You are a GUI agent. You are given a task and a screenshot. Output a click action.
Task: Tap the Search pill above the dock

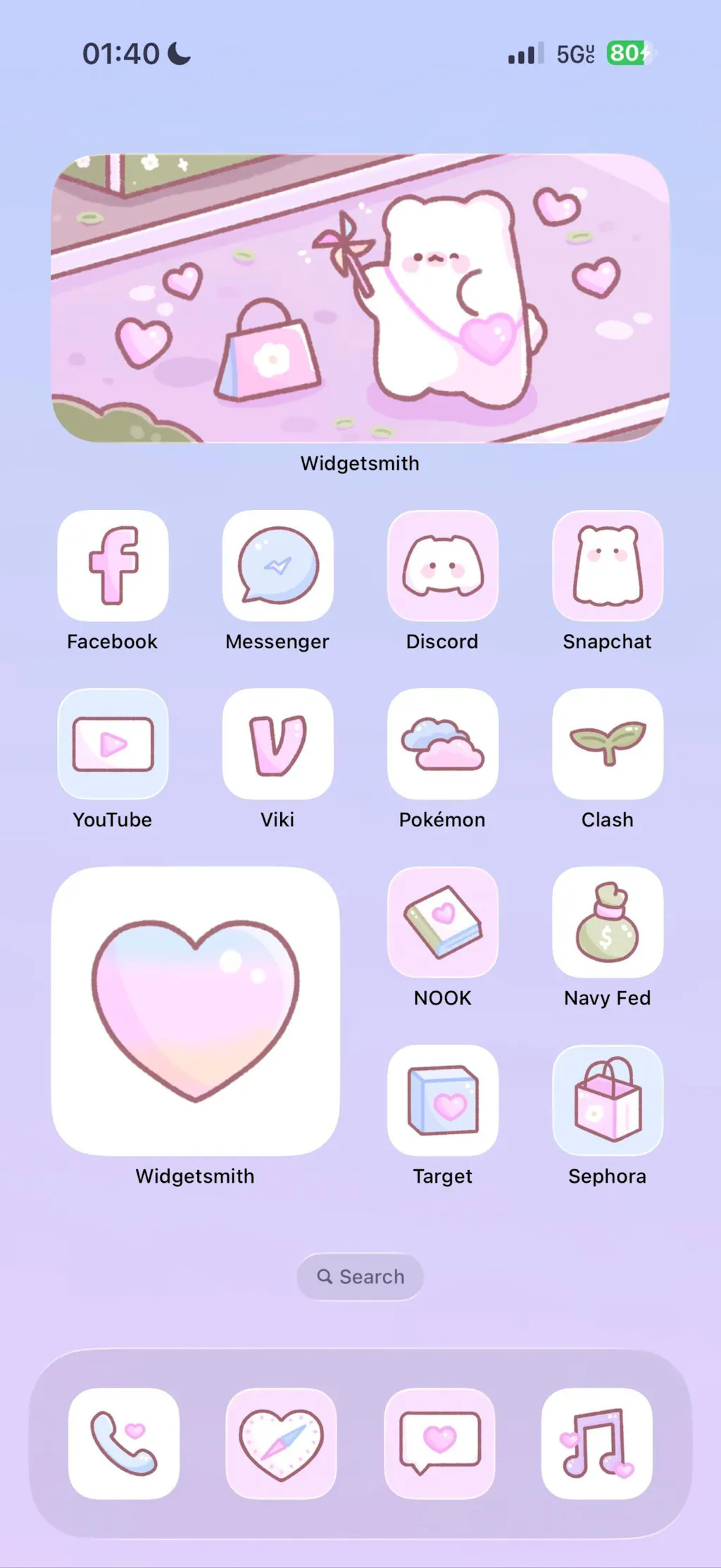pyautogui.click(x=360, y=1276)
